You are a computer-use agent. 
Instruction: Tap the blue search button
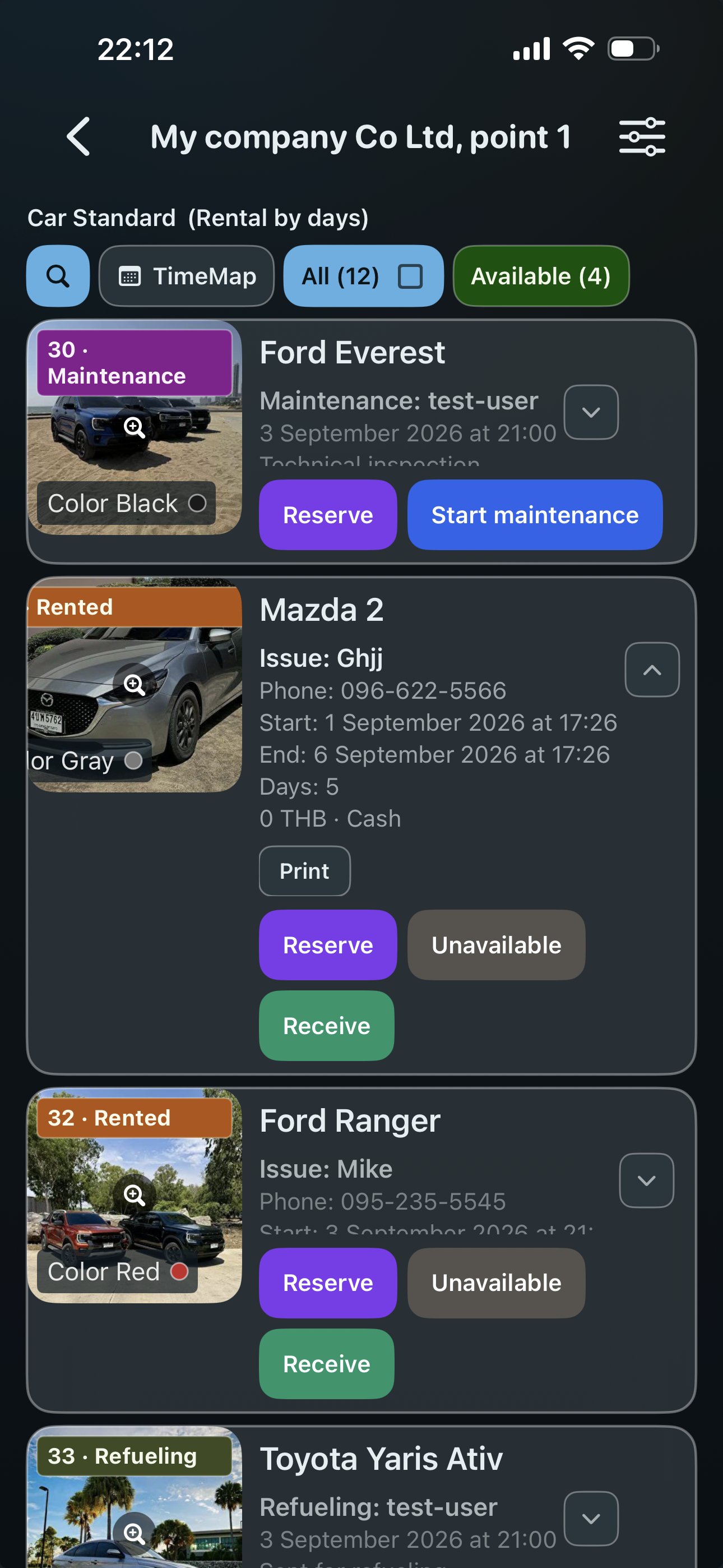58,276
